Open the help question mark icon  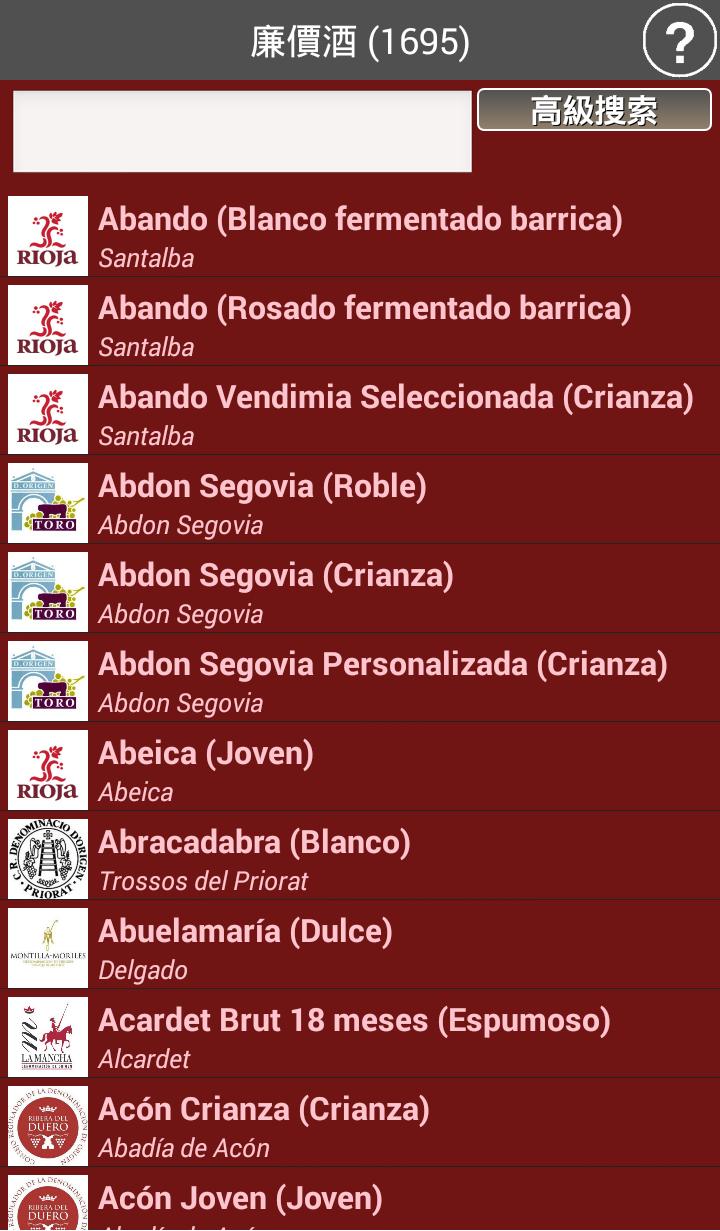coord(679,41)
